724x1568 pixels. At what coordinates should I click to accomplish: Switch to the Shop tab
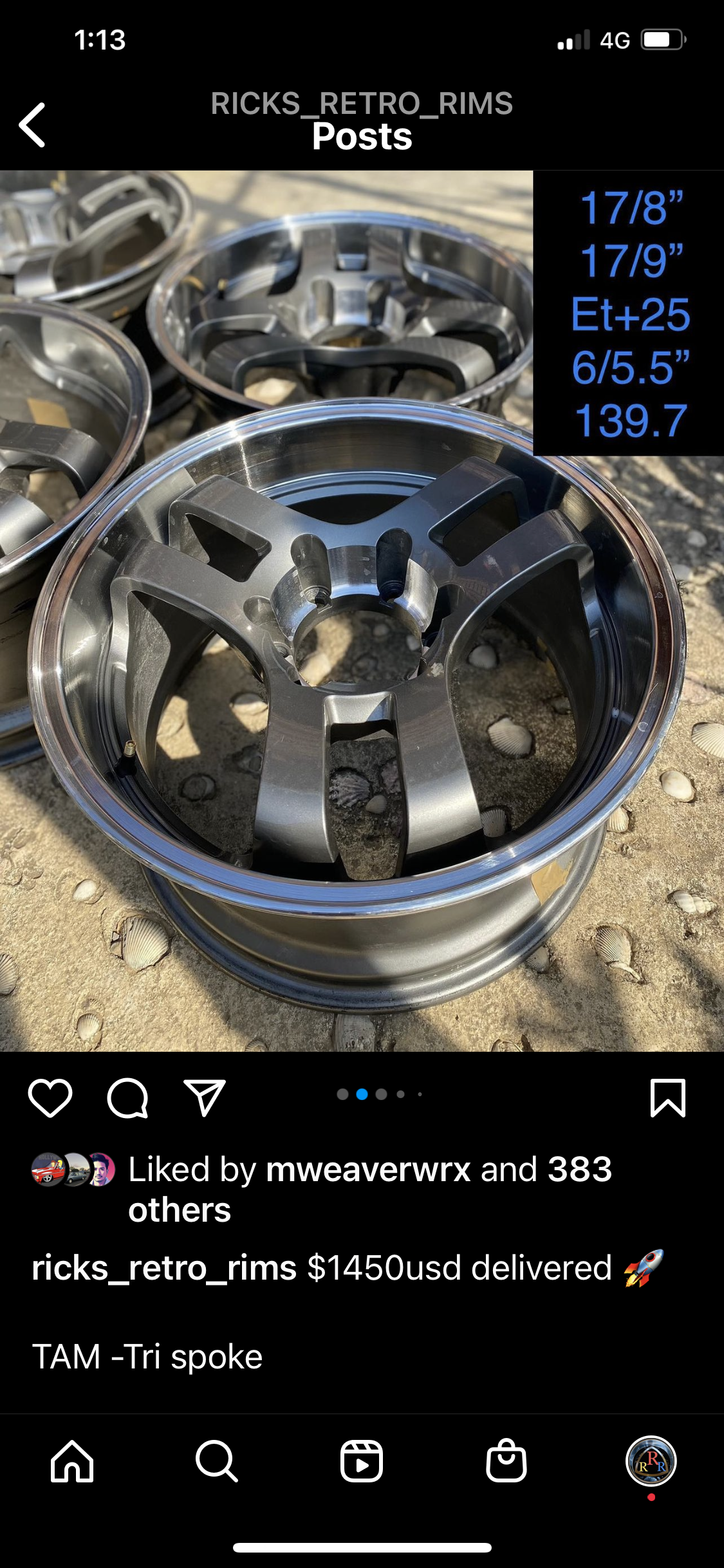click(x=506, y=1461)
